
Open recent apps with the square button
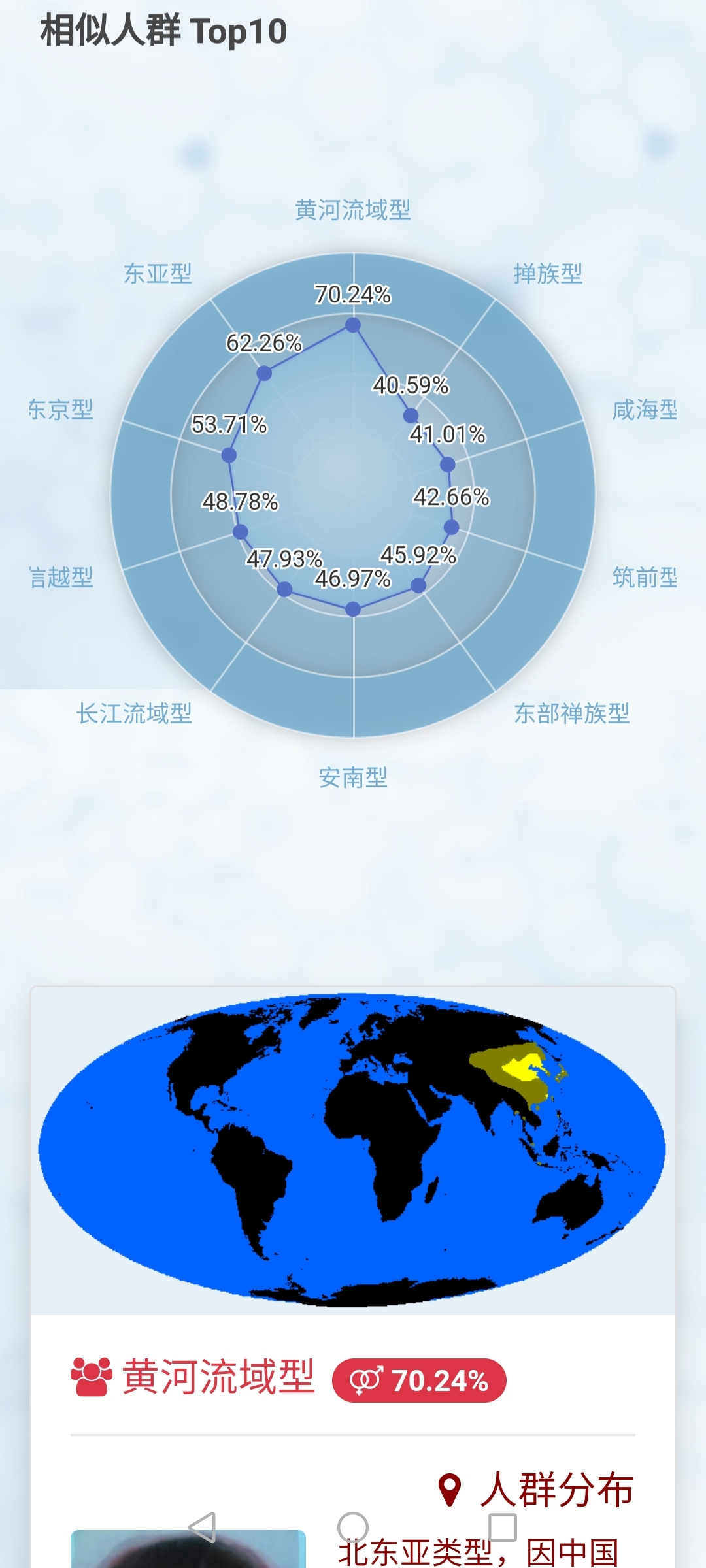click(503, 1527)
